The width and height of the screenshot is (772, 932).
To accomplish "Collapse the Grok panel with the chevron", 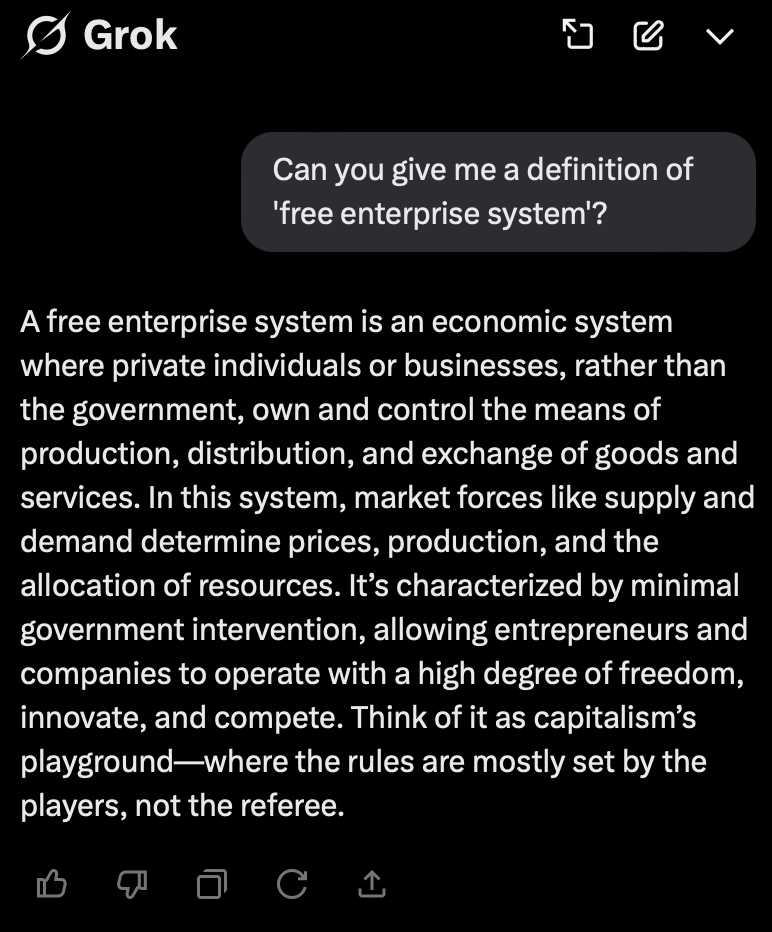I will 720,37.
